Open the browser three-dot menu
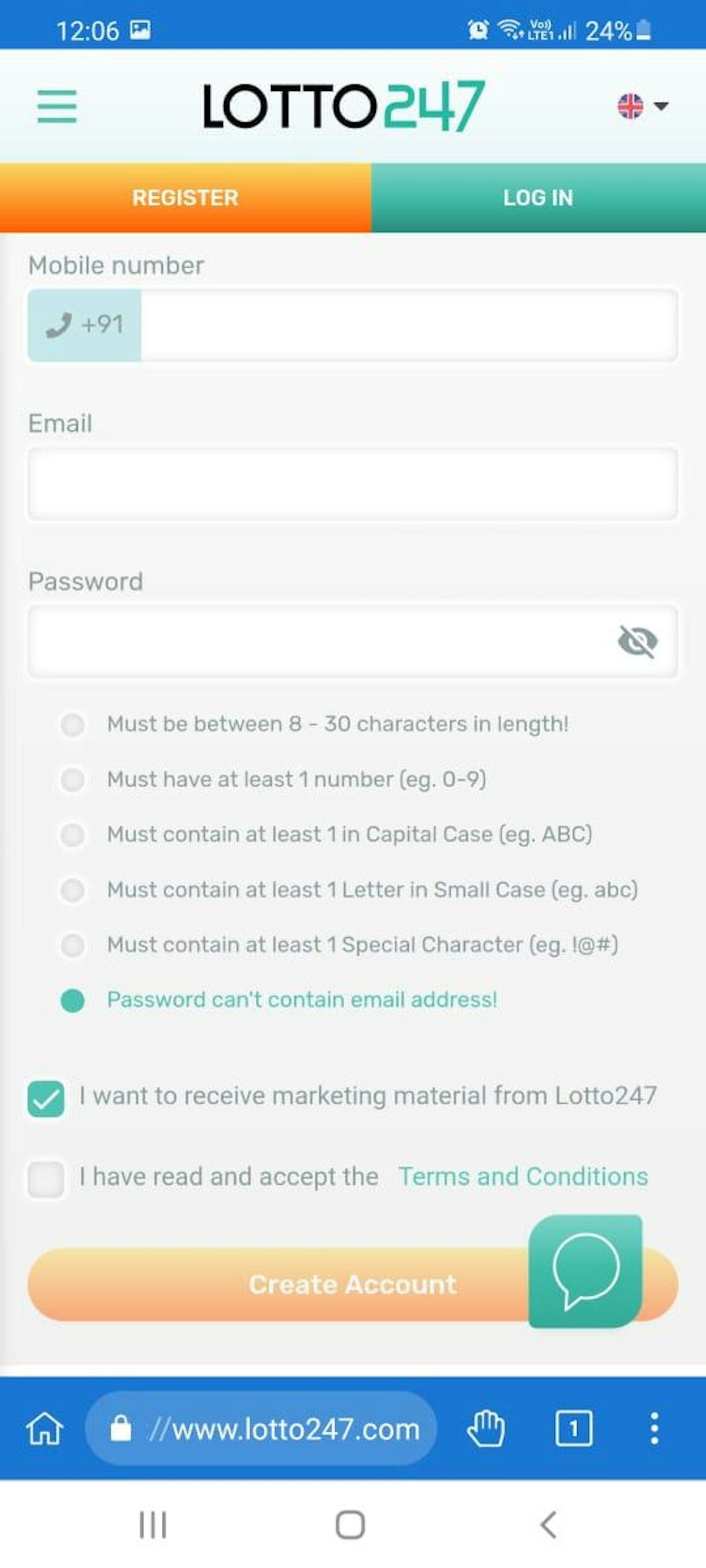Viewport: 706px width, 1568px height. coord(654,1428)
